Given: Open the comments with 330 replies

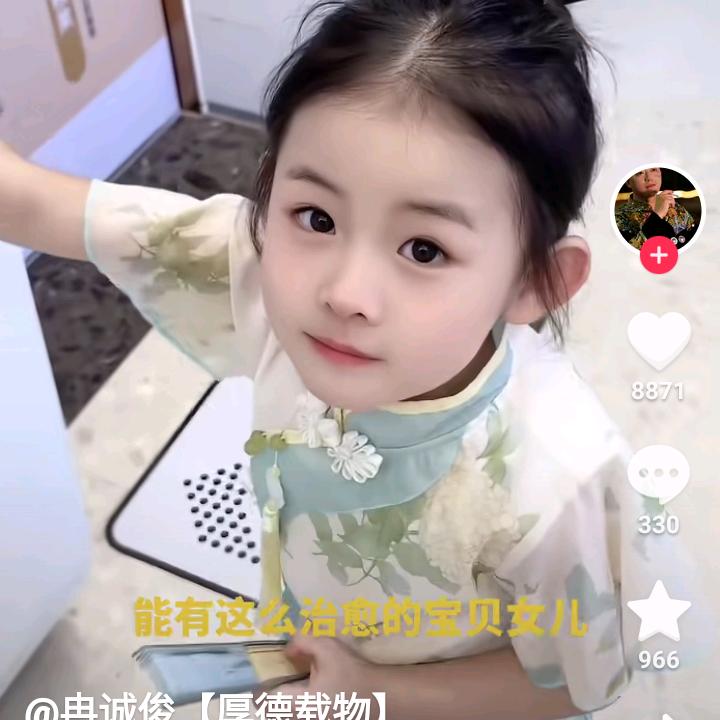Looking at the screenshot, I should pos(658,474).
